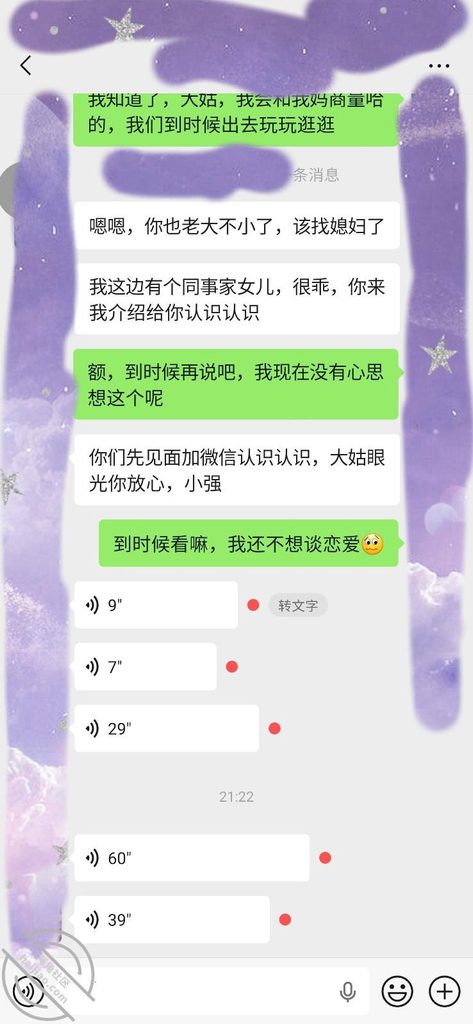Open the emoji sticker panel
The width and height of the screenshot is (473, 1024).
397,992
